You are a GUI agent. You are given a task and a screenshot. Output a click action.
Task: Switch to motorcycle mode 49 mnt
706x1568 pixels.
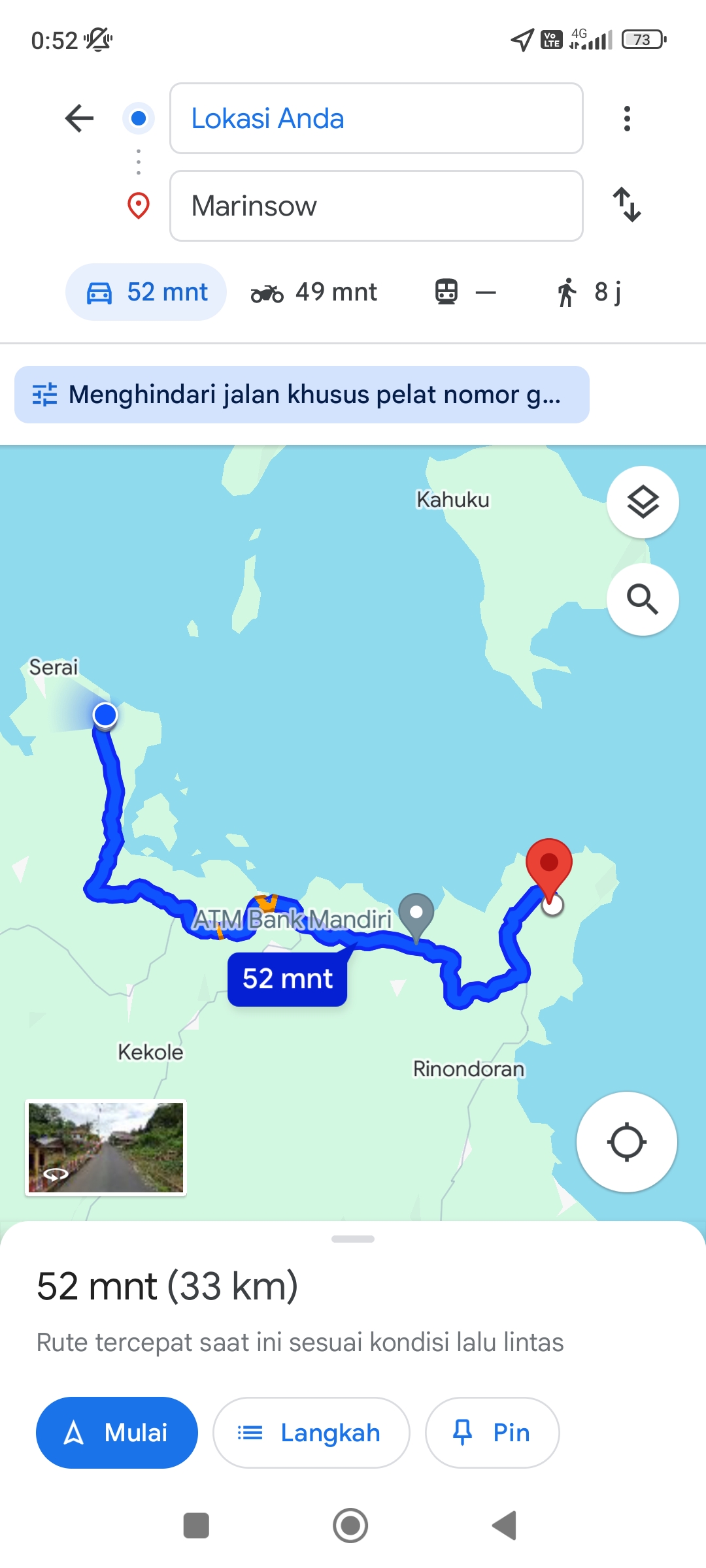tap(314, 292)
